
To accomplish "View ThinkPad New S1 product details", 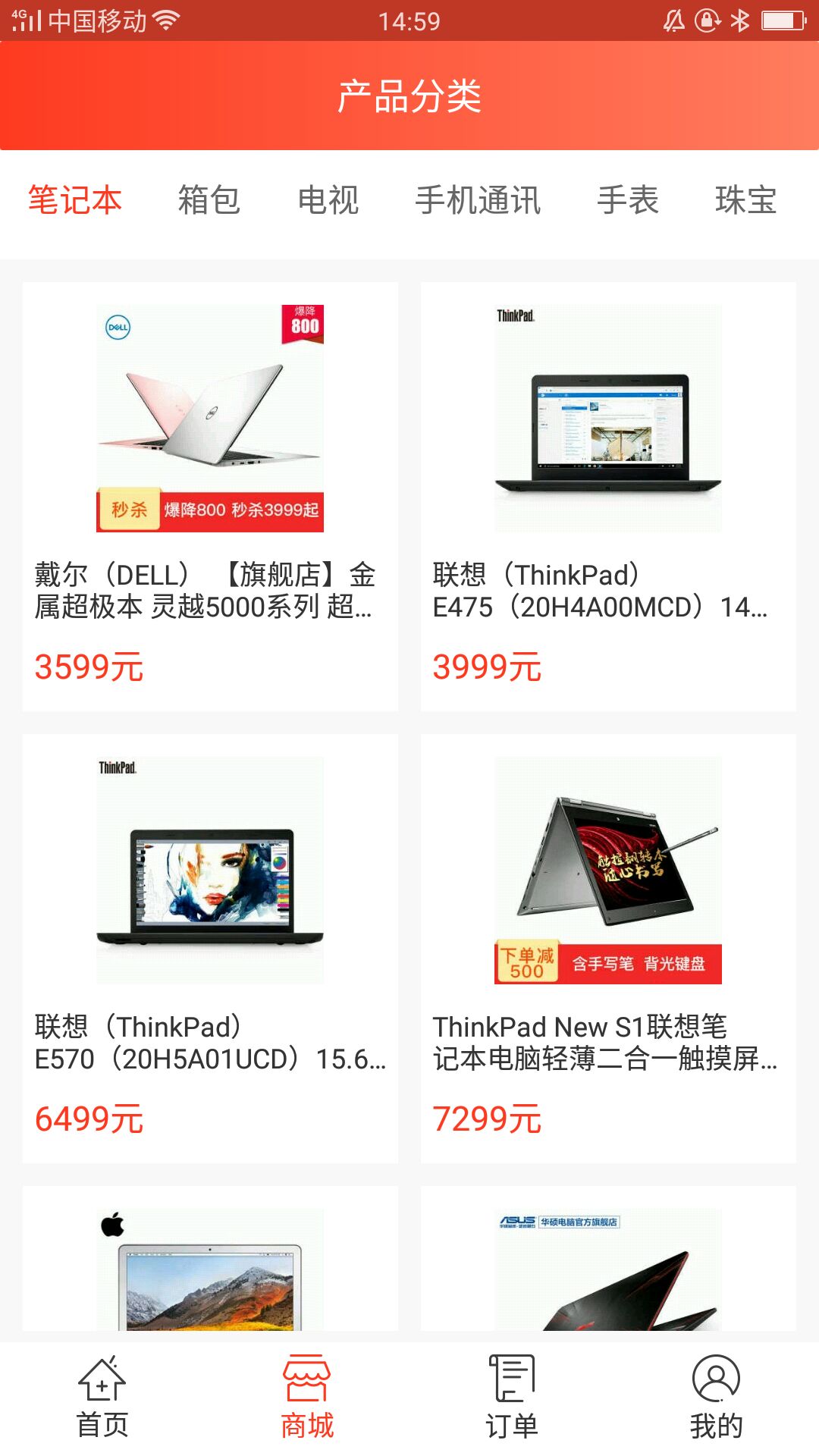I will 608,949.
